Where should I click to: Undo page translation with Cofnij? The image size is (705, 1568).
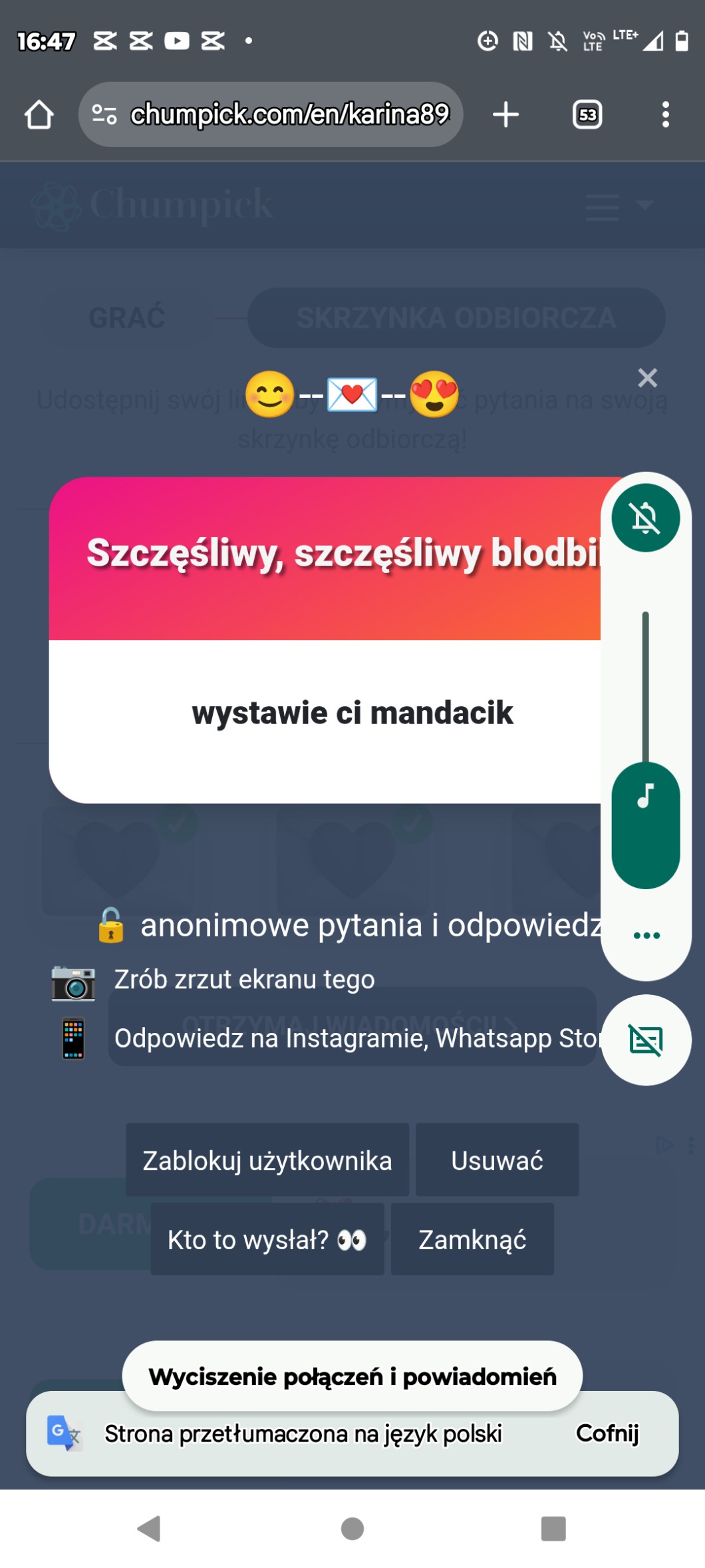607,1433
